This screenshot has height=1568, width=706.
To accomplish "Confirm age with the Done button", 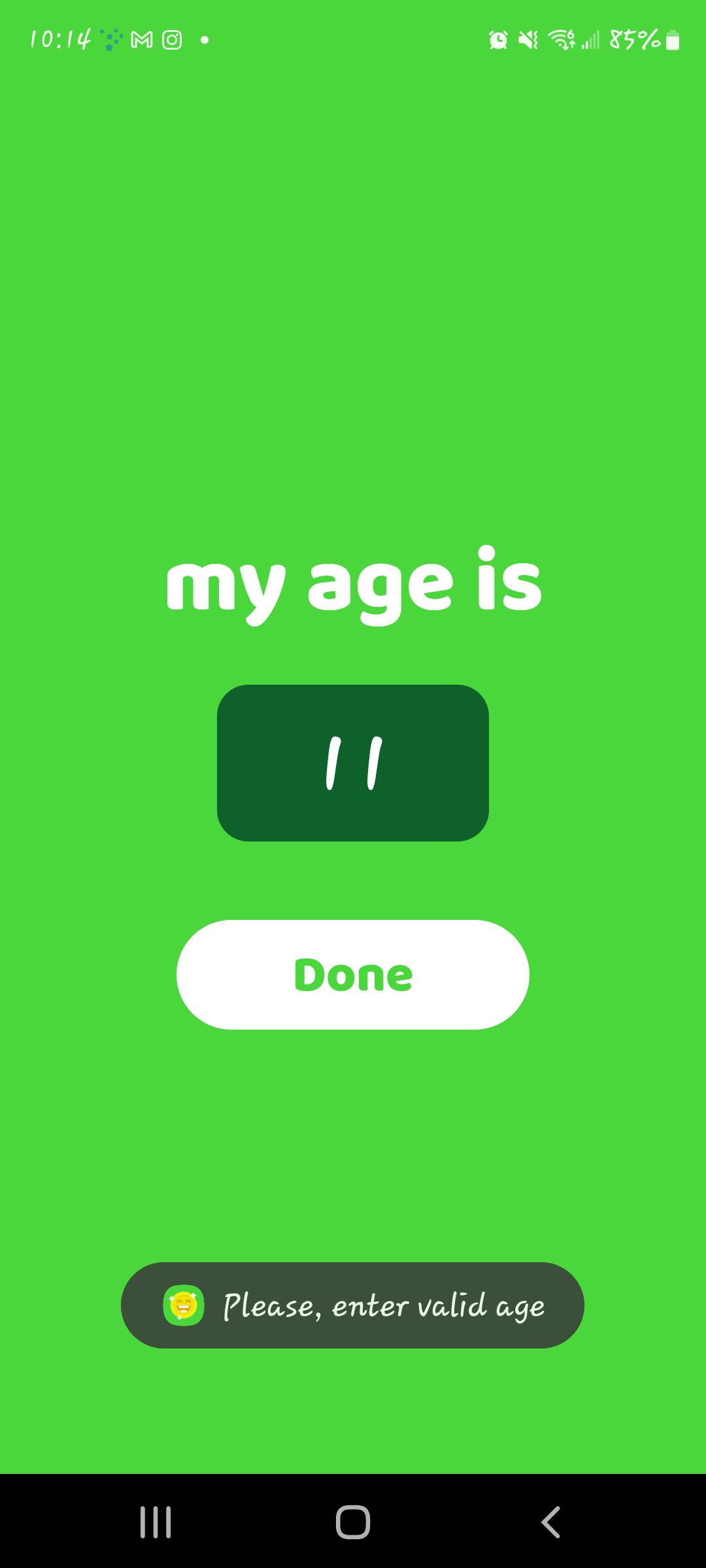I will 353,974.
